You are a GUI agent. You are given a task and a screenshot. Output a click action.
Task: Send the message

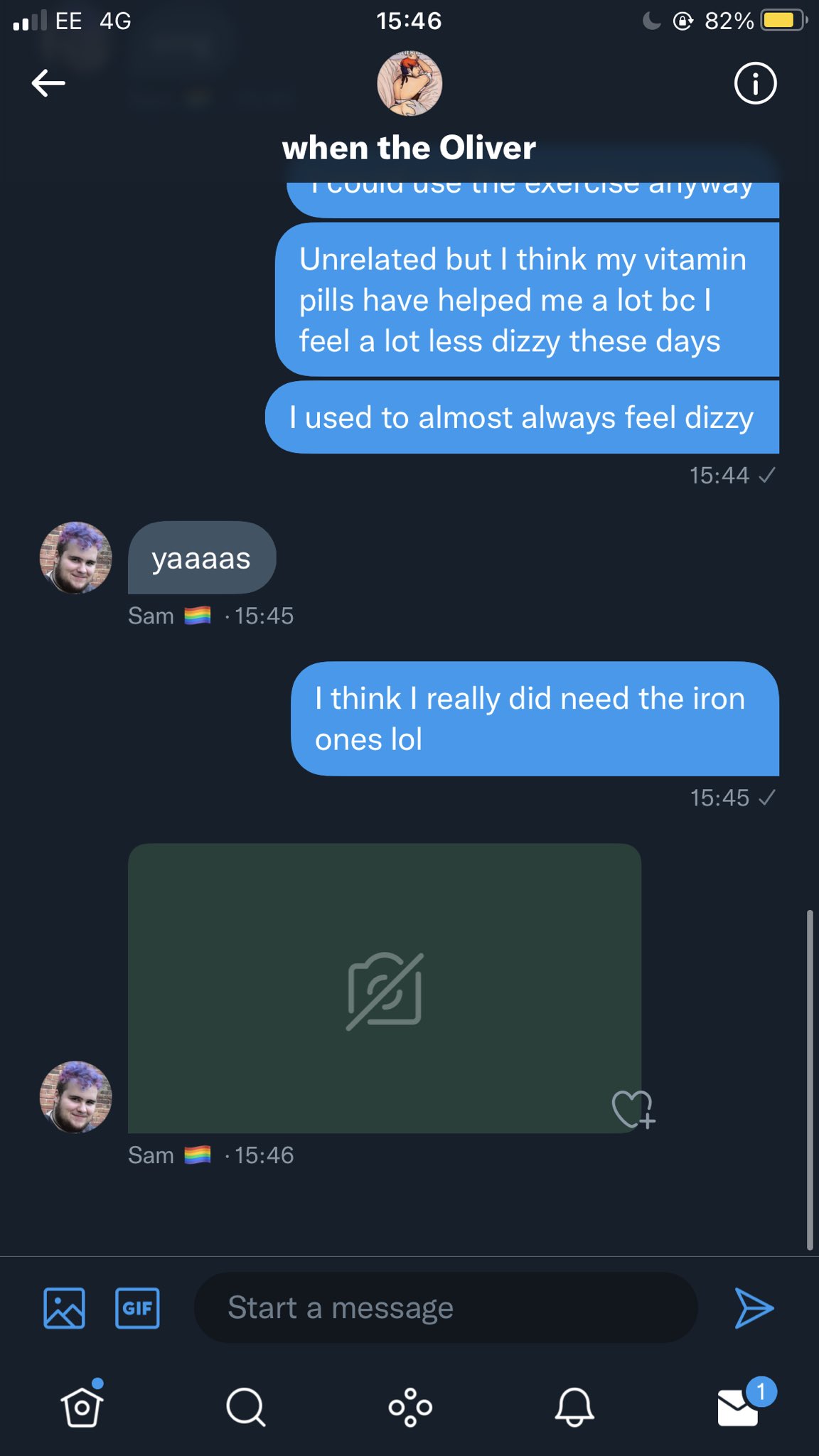tap(754, 1308)
